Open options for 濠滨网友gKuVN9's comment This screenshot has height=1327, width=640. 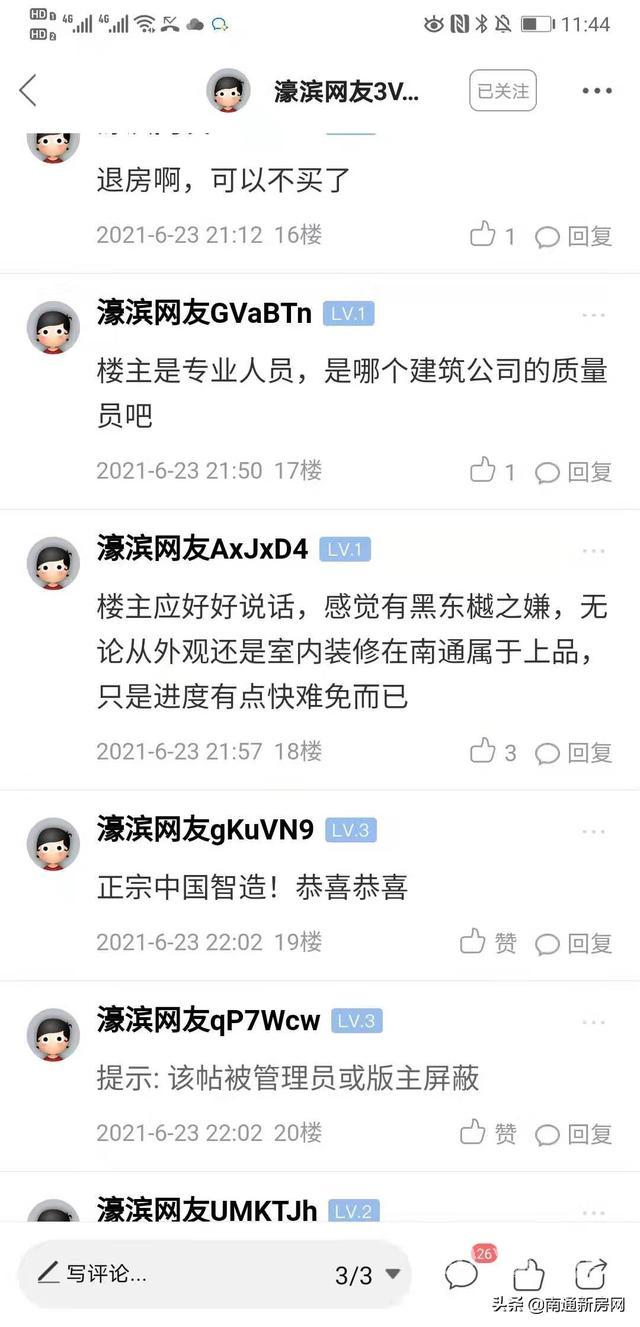pos(594,831)
